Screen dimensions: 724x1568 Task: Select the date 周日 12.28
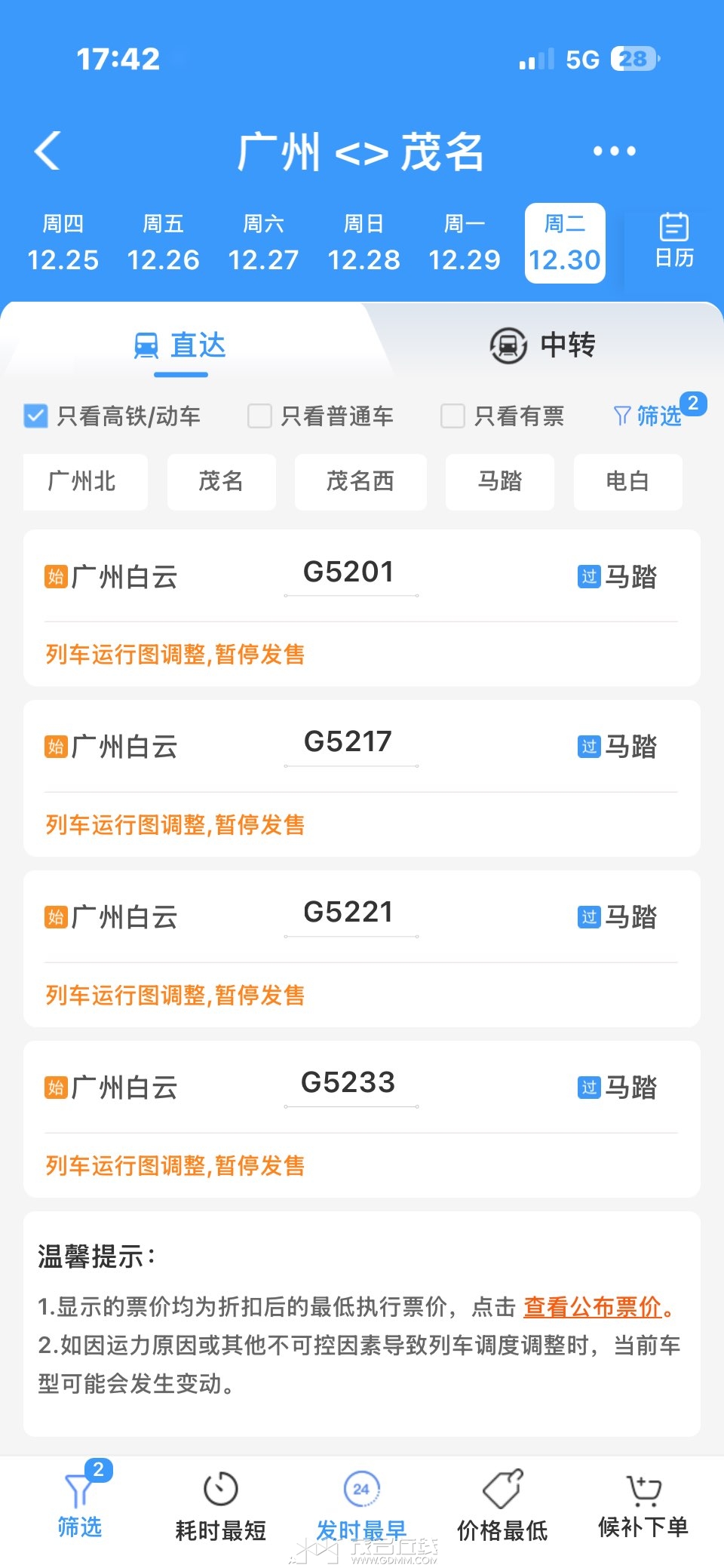pos(364,243)
